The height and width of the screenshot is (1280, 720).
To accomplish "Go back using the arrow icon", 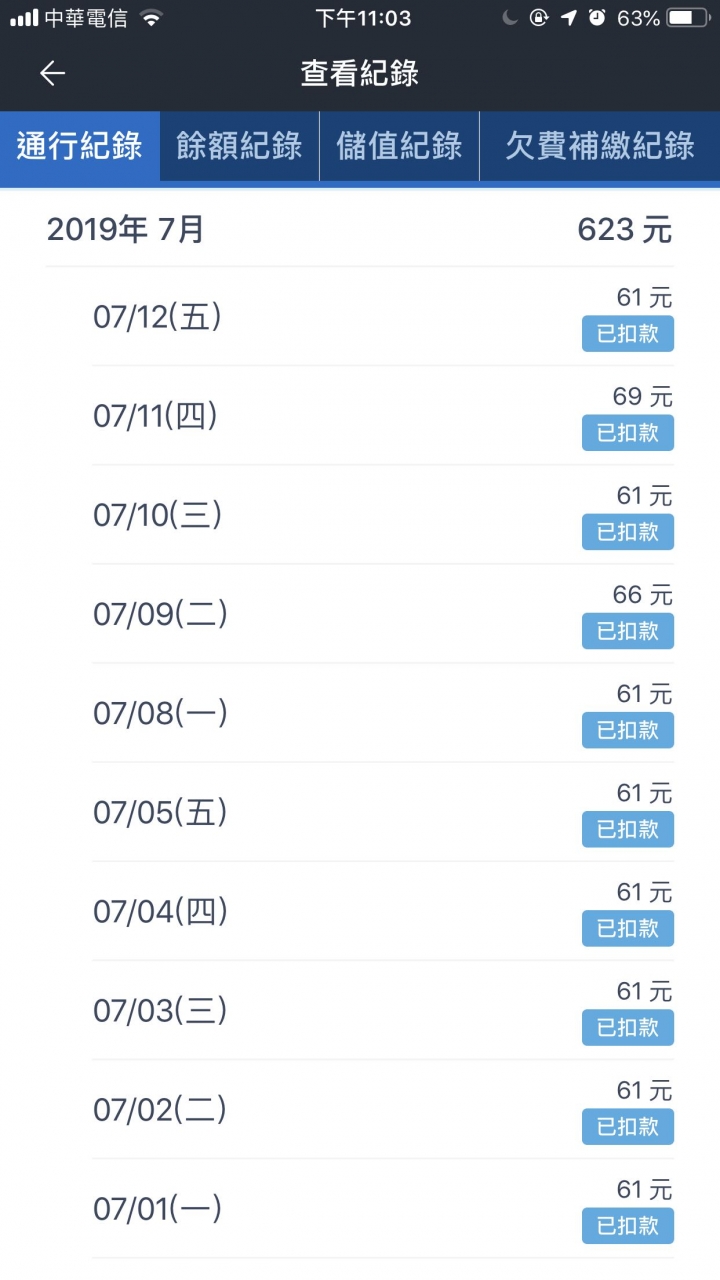I will 52,73.
